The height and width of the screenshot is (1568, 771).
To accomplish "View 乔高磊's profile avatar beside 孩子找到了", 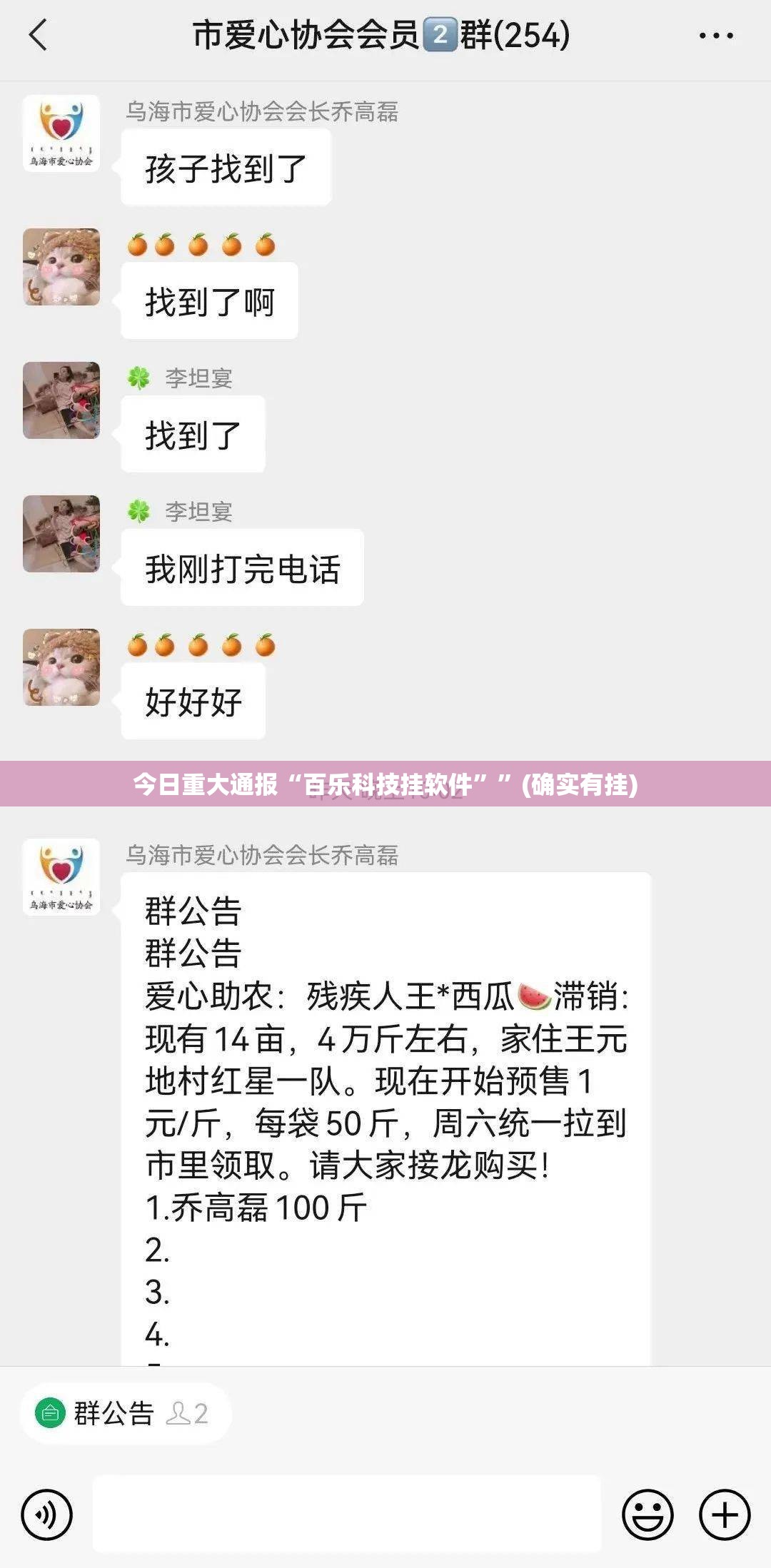I will 61,133.
